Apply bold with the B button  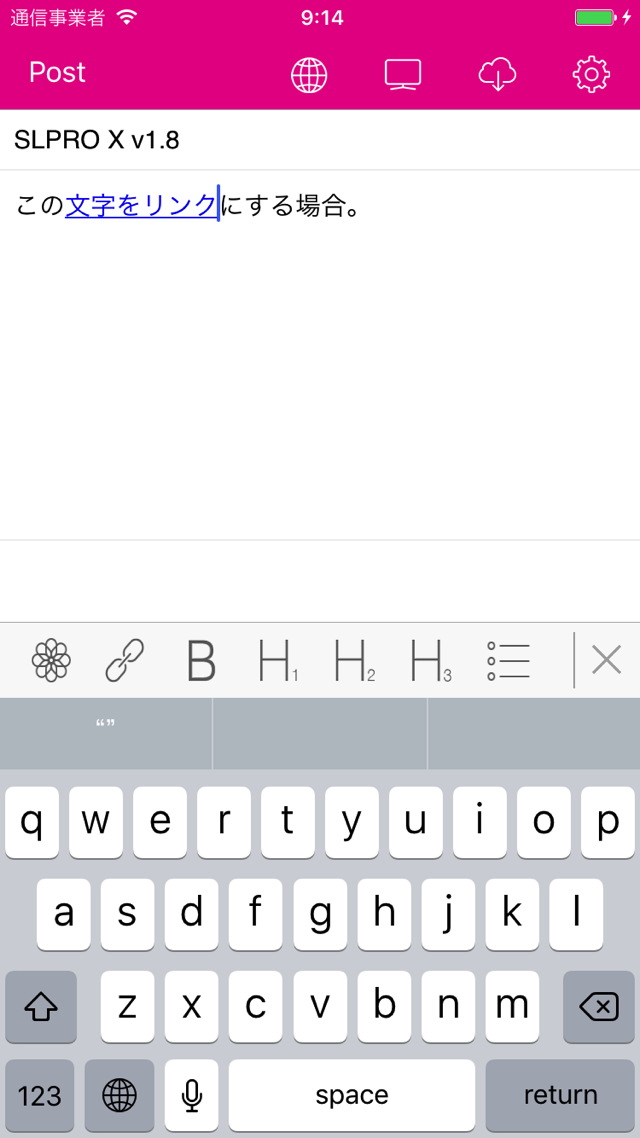(x=201, y=660)
